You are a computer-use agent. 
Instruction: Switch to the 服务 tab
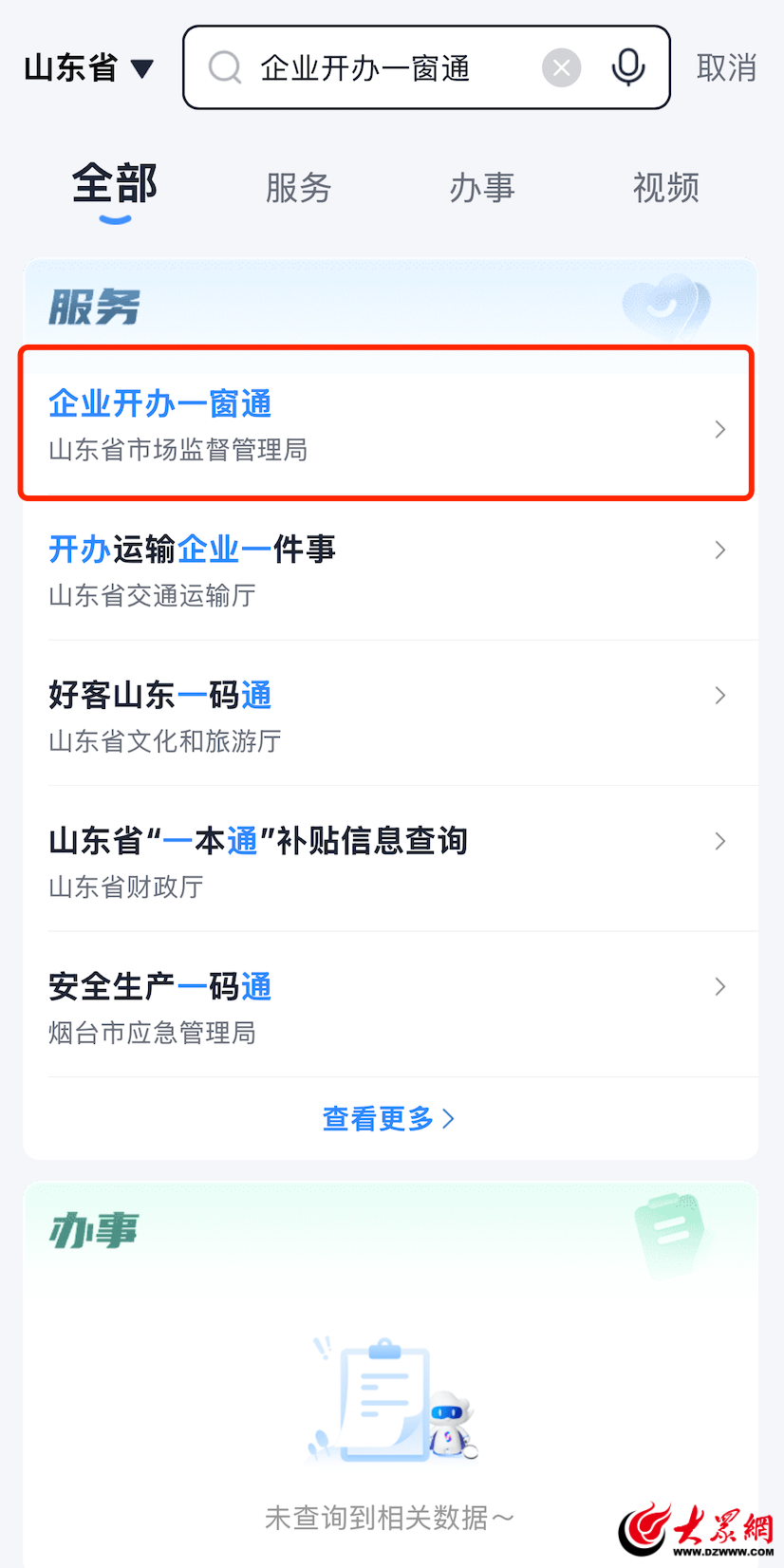(x=298, y=188)
